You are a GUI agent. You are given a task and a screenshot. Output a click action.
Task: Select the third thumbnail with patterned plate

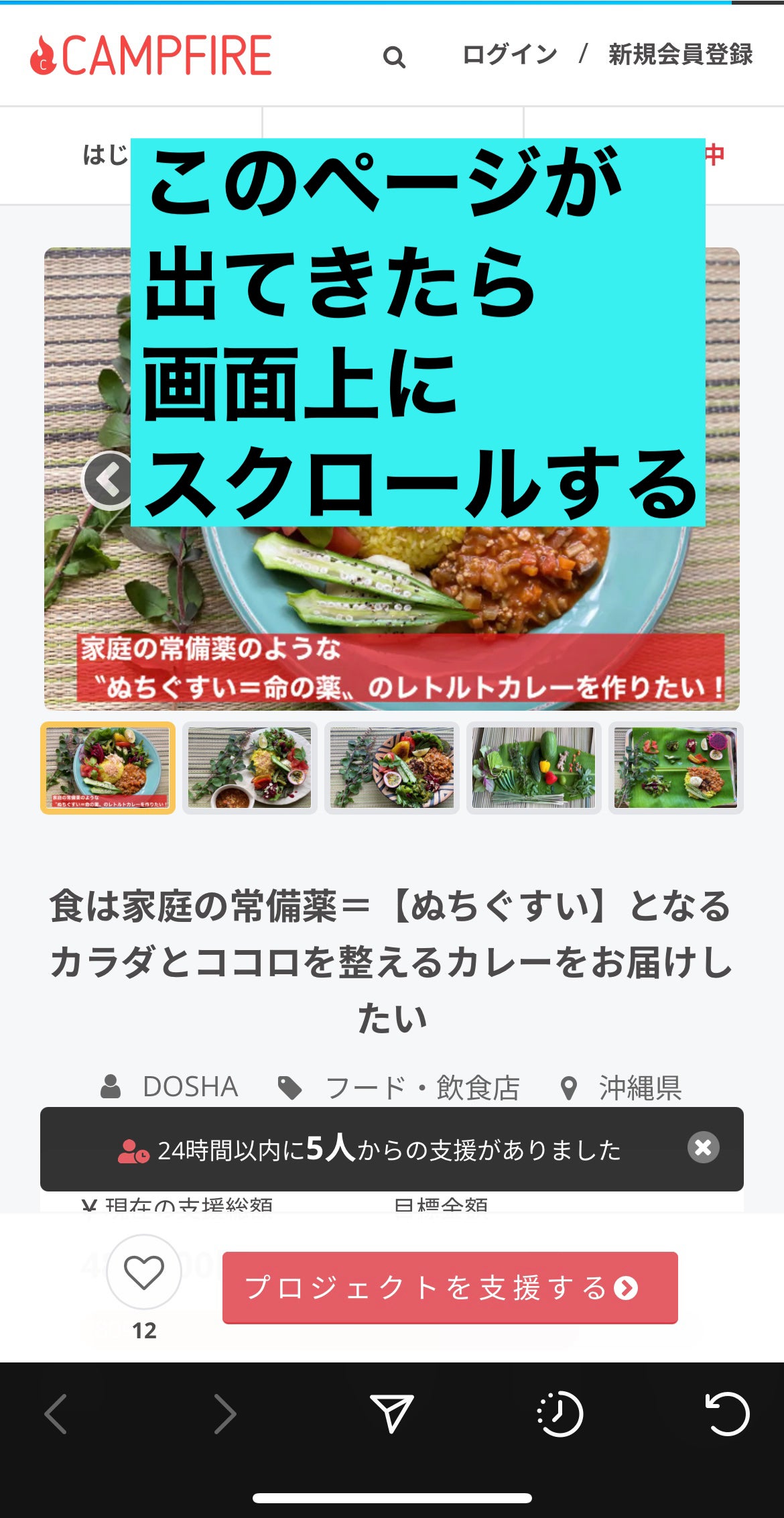coord(392,768)
